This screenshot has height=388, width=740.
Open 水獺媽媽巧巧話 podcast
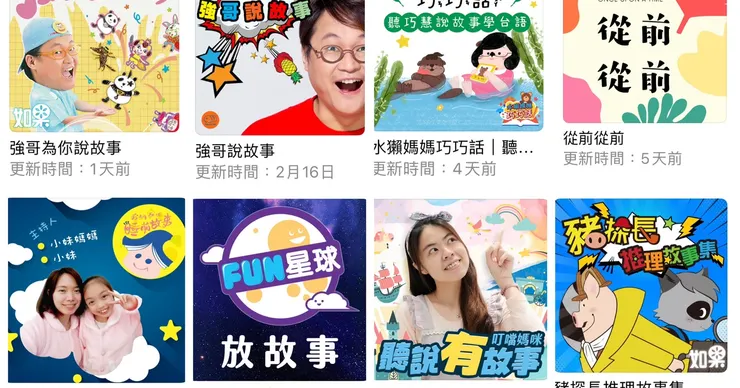click(459, 65)
